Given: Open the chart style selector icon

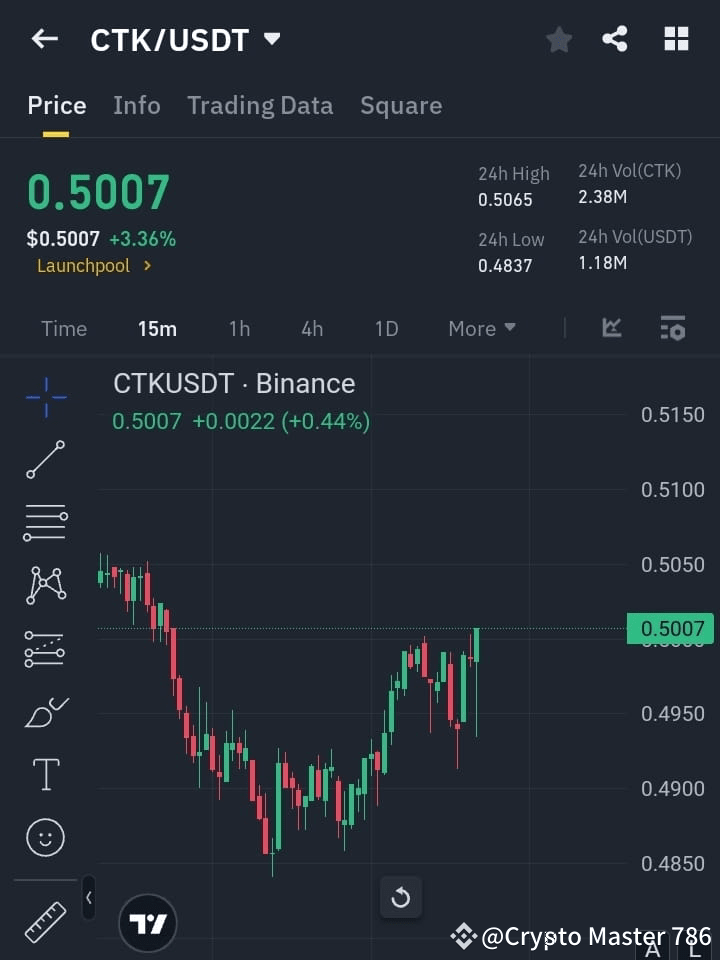Looking at the screenshot, I should click(611, 328).
